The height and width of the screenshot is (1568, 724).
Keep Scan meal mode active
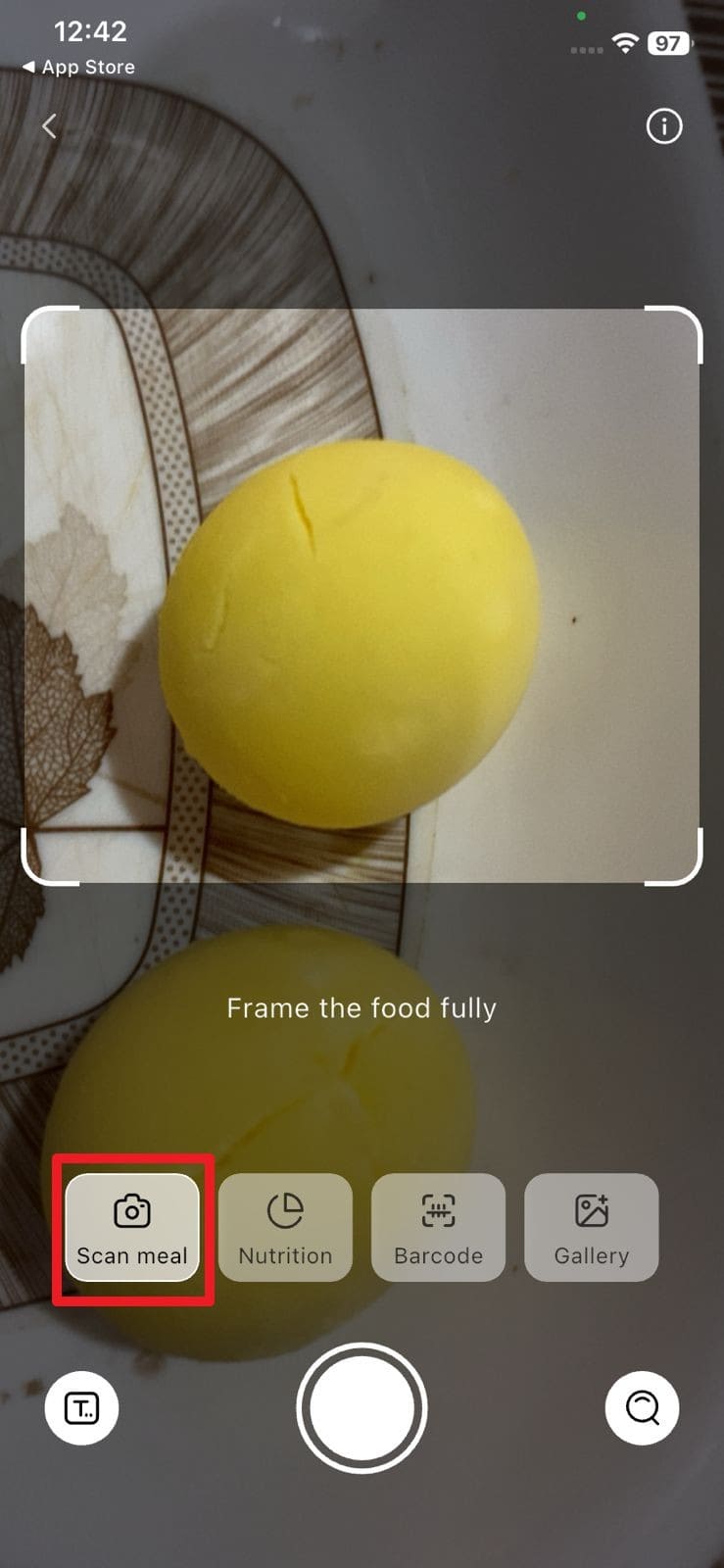(x=132, y=1228)
